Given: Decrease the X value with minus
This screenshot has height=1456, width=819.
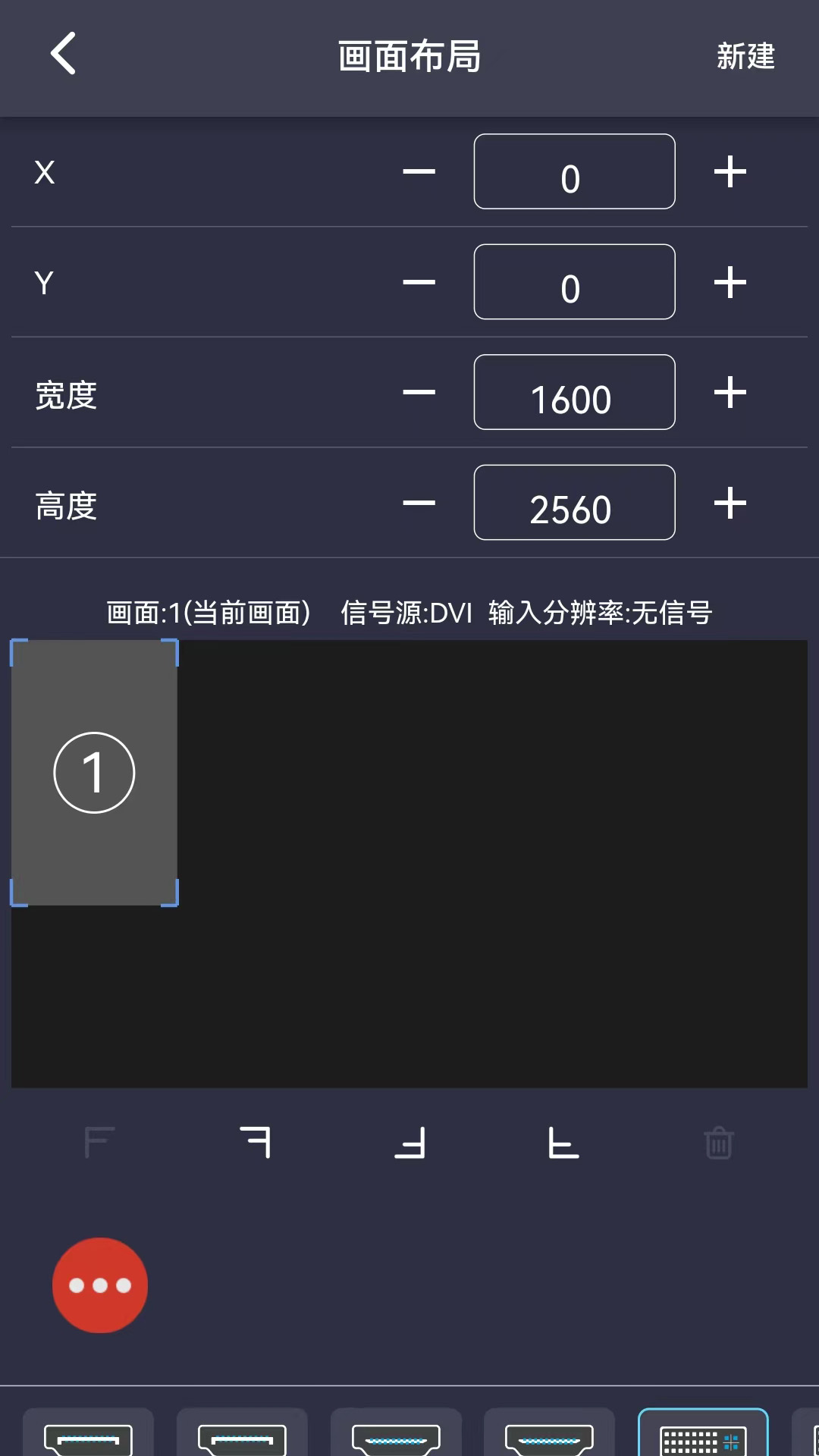Looking at the screenshot, I should [418, 172].
